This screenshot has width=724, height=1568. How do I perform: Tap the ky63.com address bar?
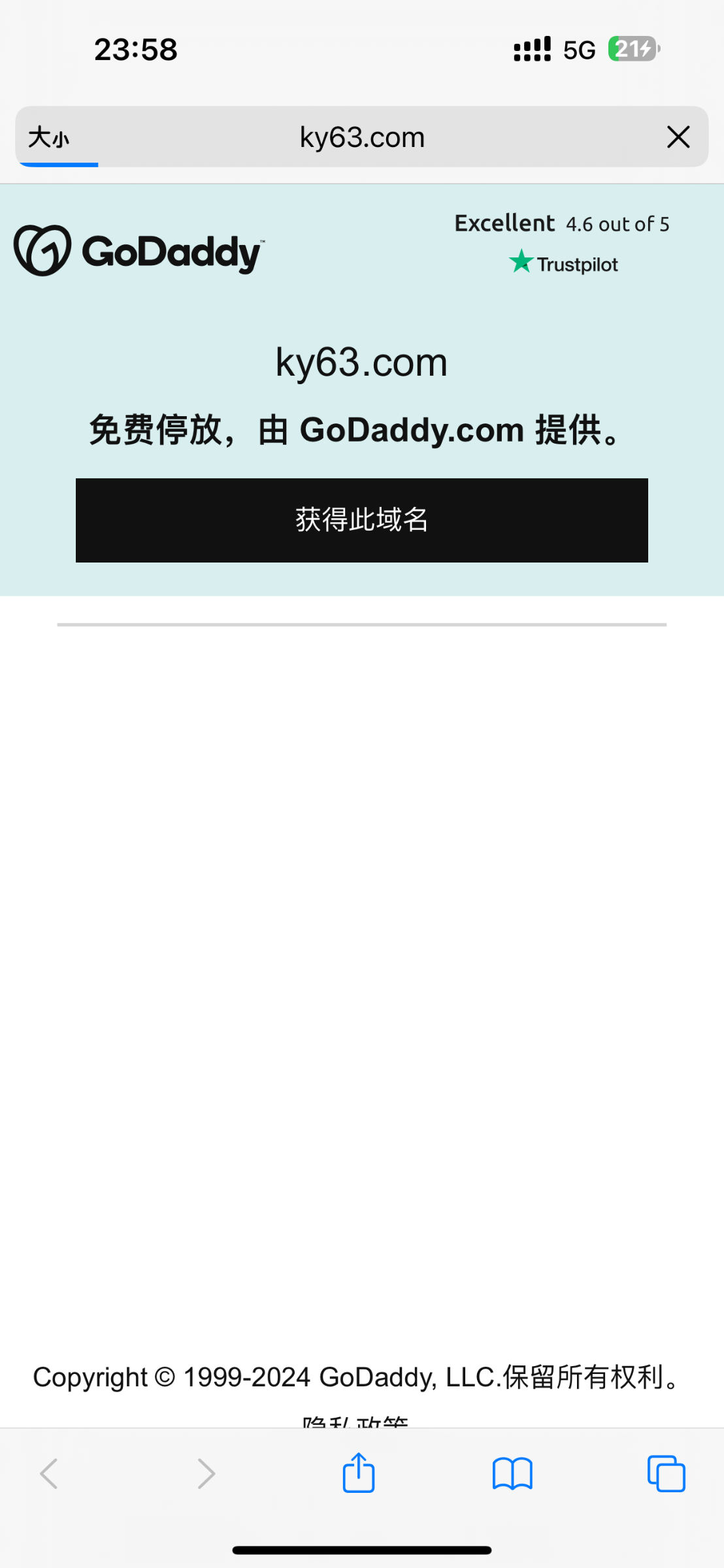362,138
